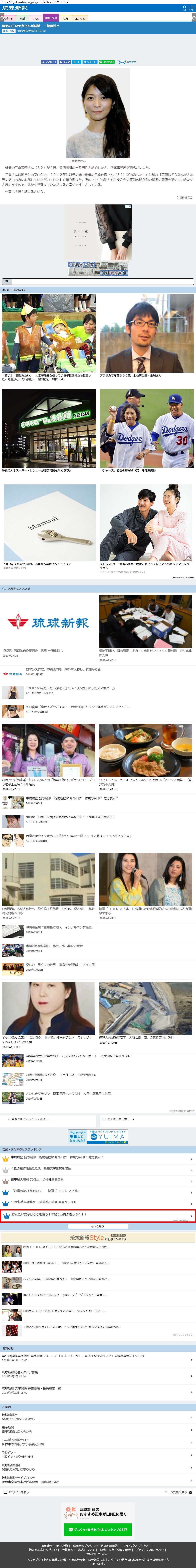Image resolution: width=196 pixels, height=1568 pixels.
Task: Switch to the 地域 tab
Action: click(x=23, y=18)
